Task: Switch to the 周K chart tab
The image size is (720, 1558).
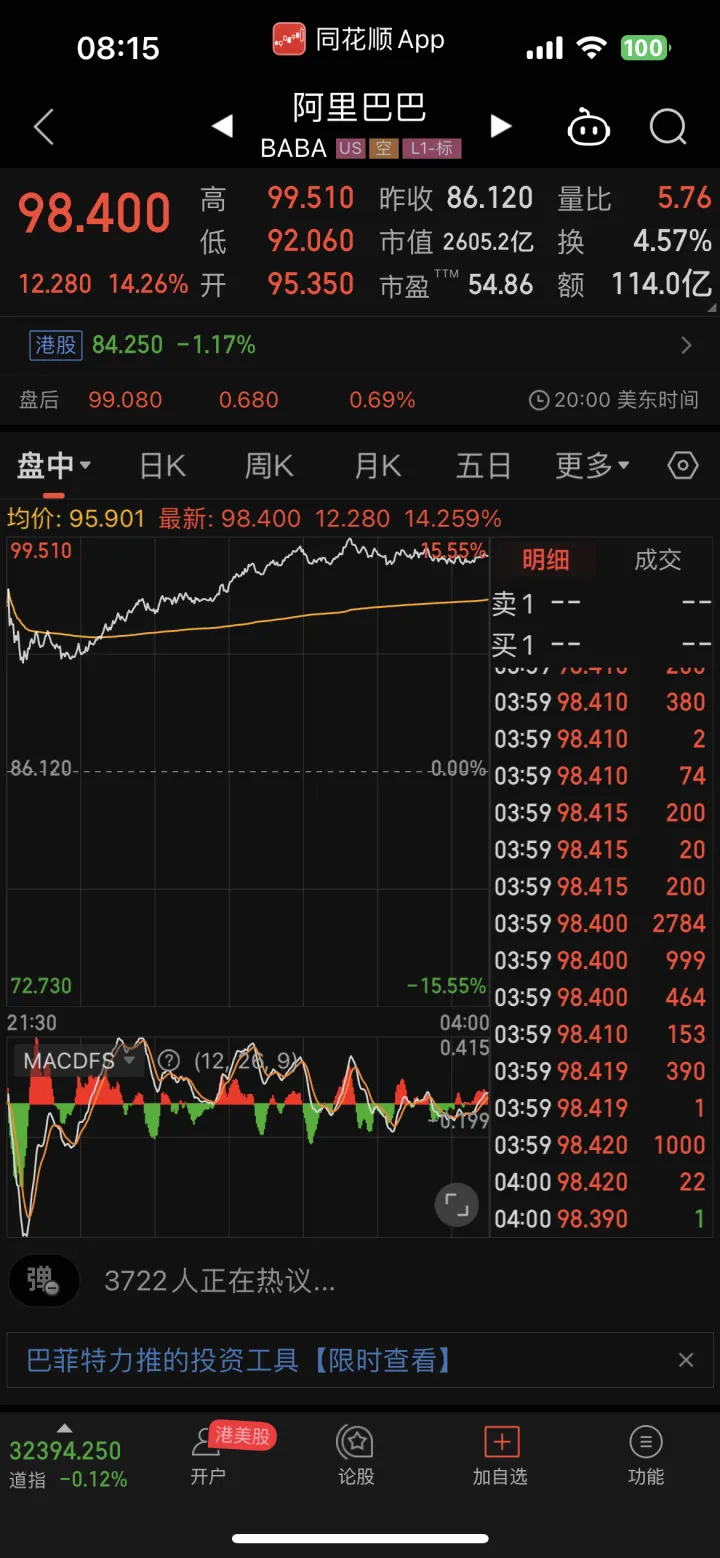Action: pos(269,466)
